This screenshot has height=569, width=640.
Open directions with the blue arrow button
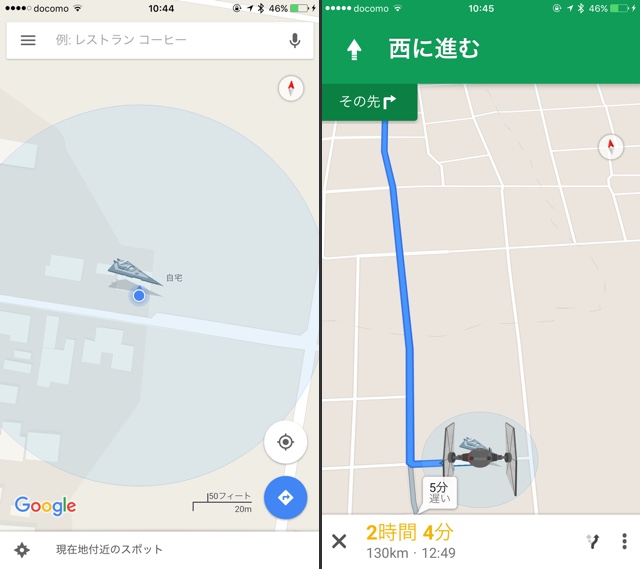click(x=285, y=497)
